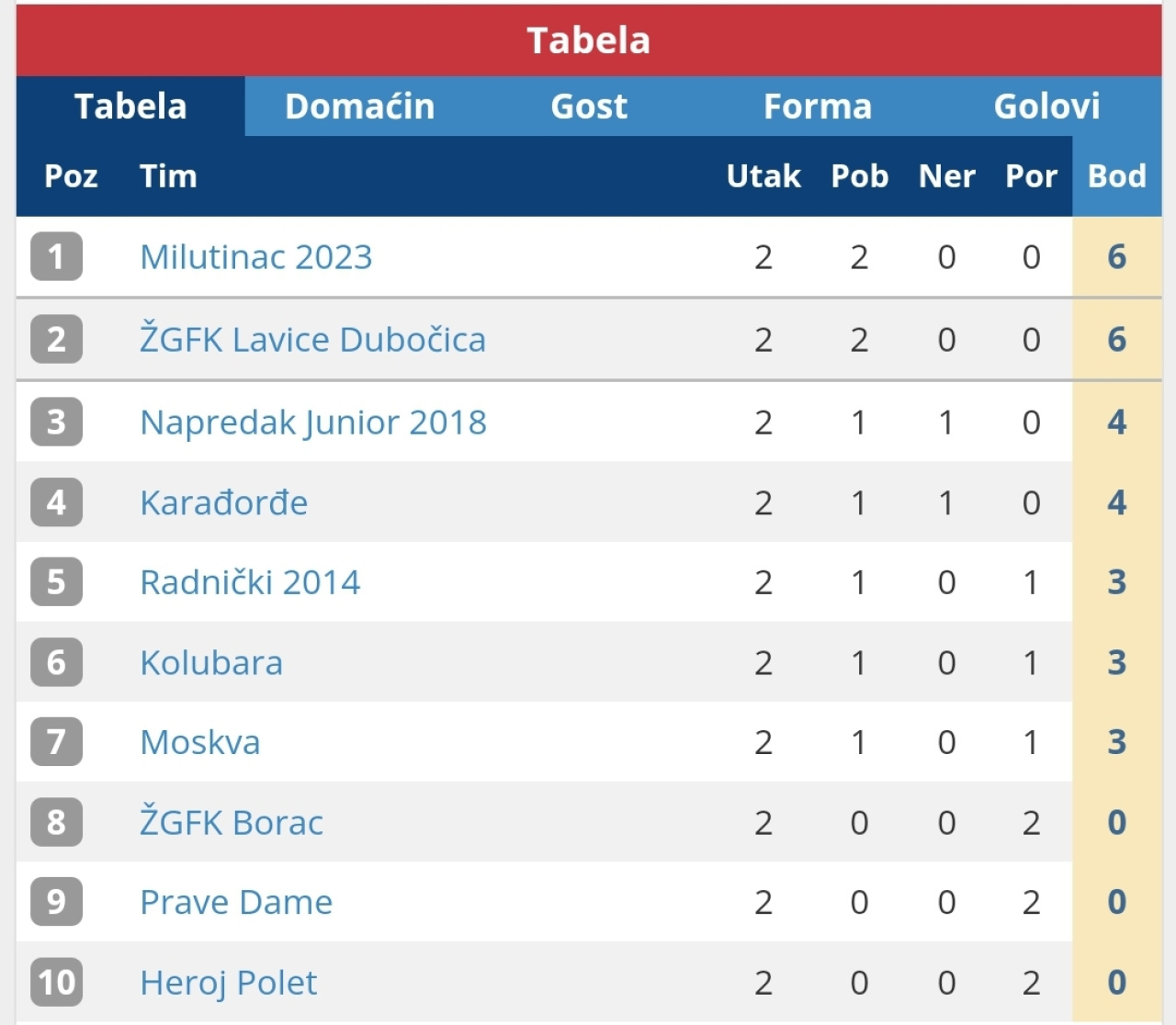1176x1025 pixels.
Task: Show the Golovi tab
Action: pyautogui.click(x=1046, y=107)
